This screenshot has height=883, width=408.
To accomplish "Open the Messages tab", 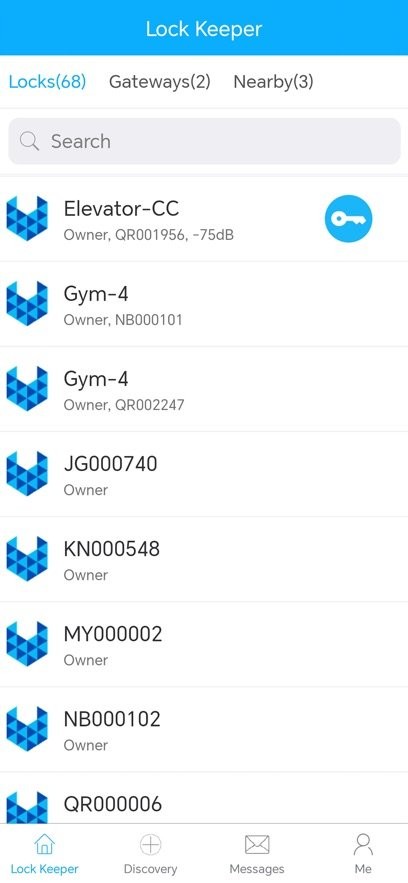I will point(257,854).
